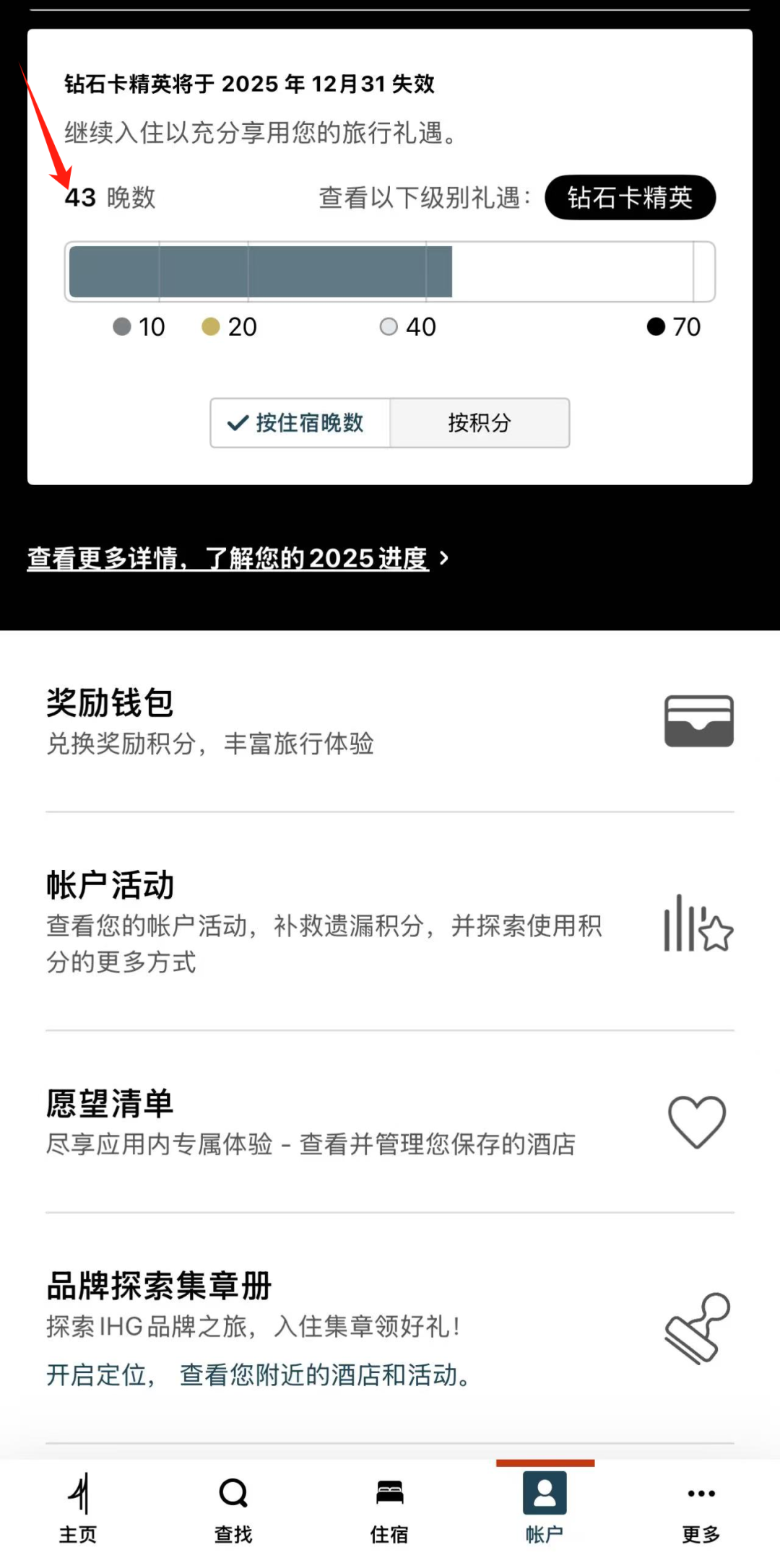780x1568 pixels.
Task: Open 奖励钱包
Action: 389,721
